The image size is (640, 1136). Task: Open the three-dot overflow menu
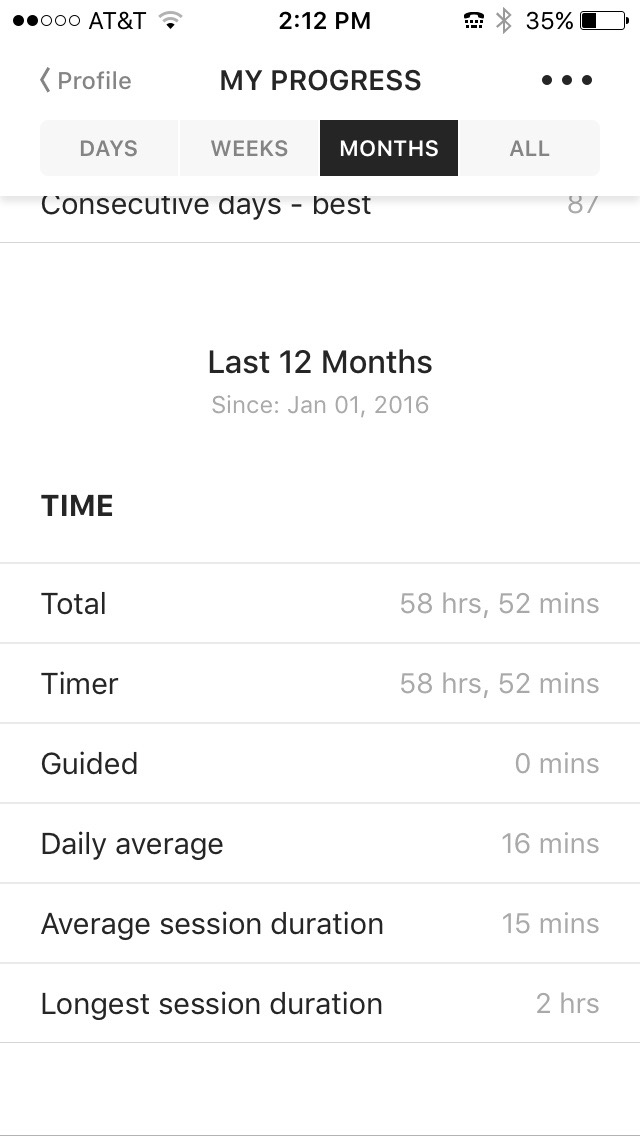567,81
